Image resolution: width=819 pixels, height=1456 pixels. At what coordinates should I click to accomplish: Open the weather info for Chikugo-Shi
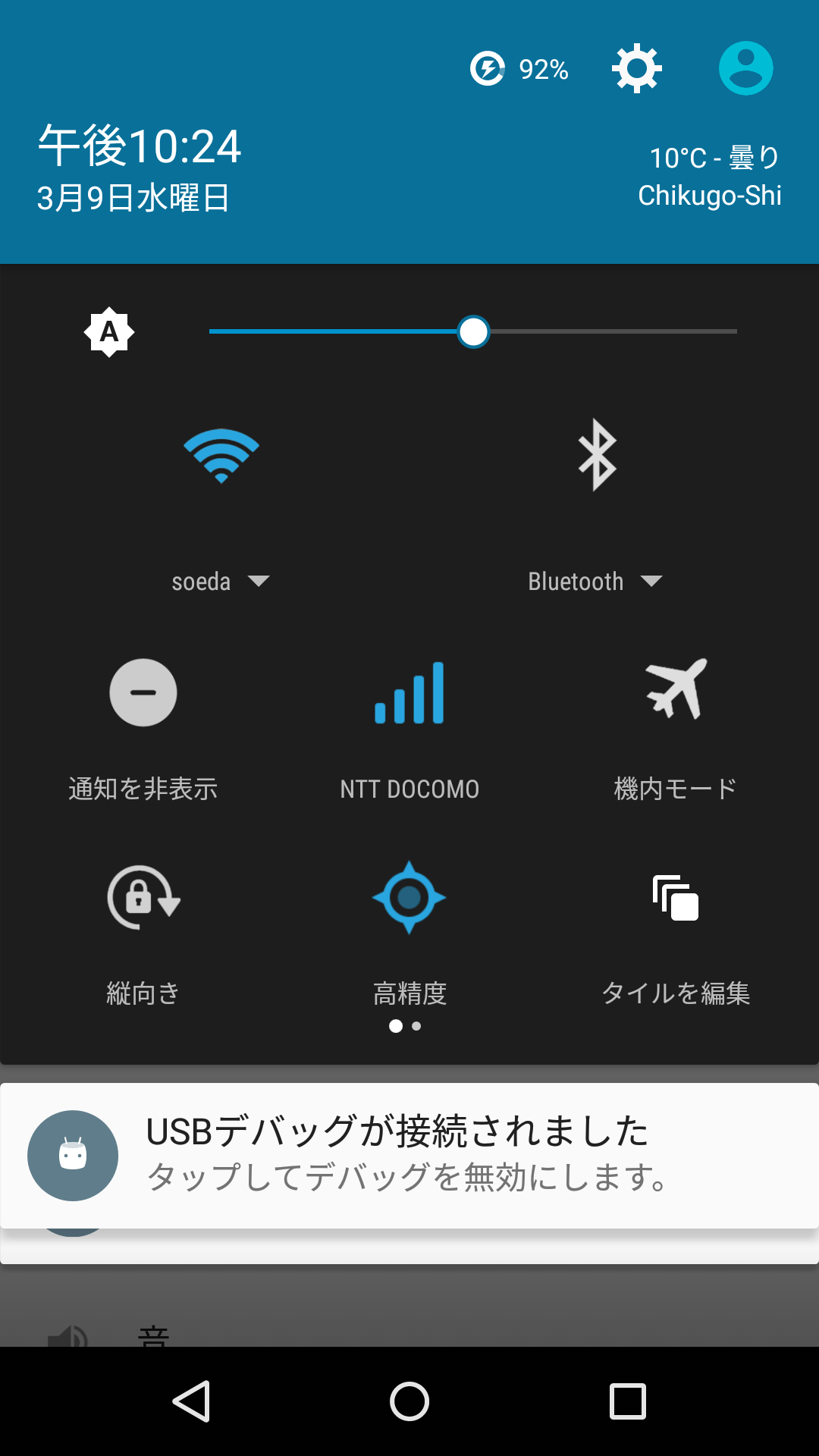pyautogui.click(x=710, y=176)
